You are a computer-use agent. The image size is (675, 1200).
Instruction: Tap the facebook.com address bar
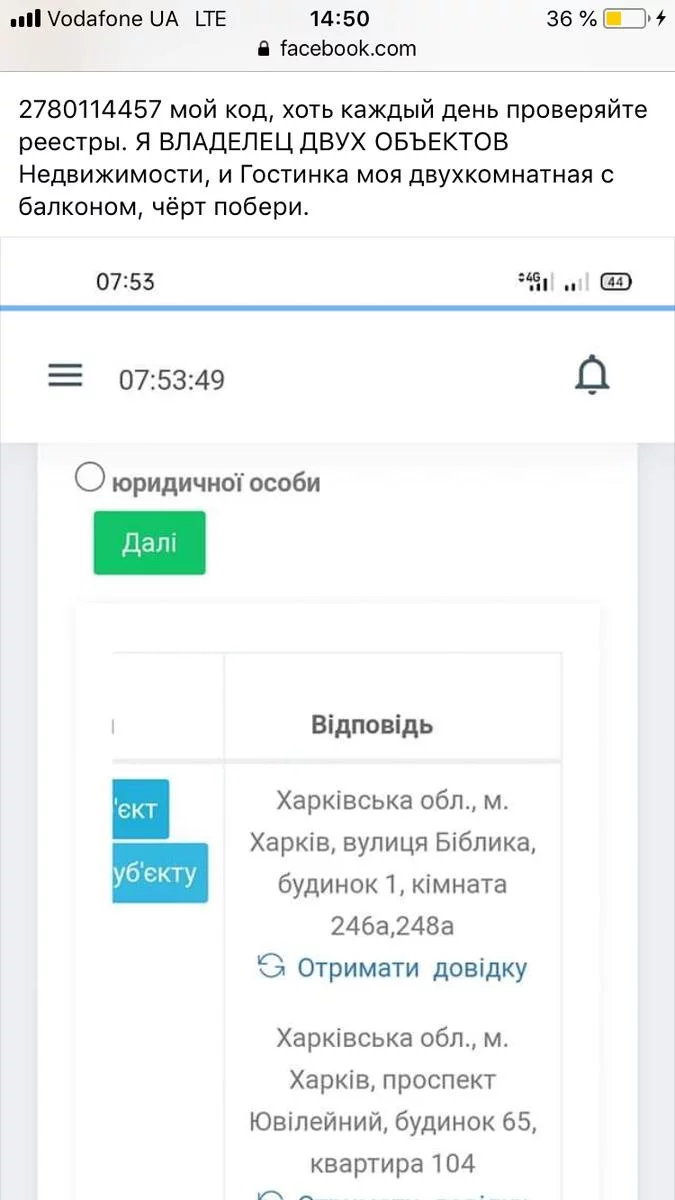(x=337, y=48)
